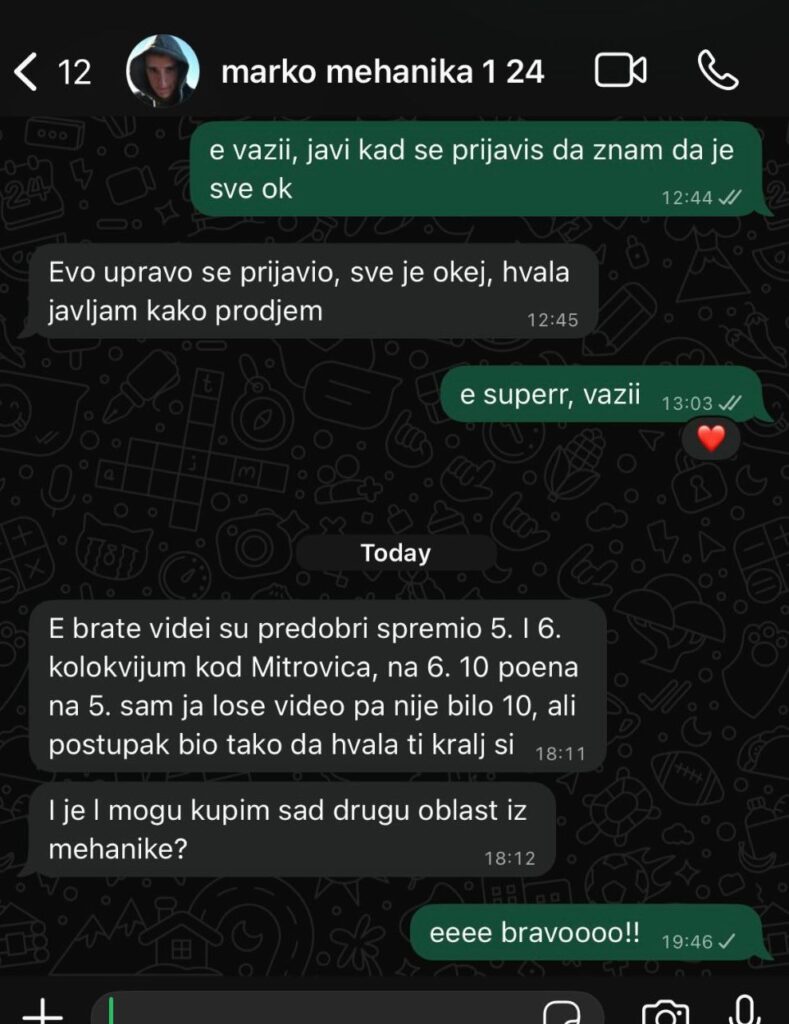Viewport: 789px width, 1024px height.
Task: Go back to the chat list
Action: pos(28,72)
